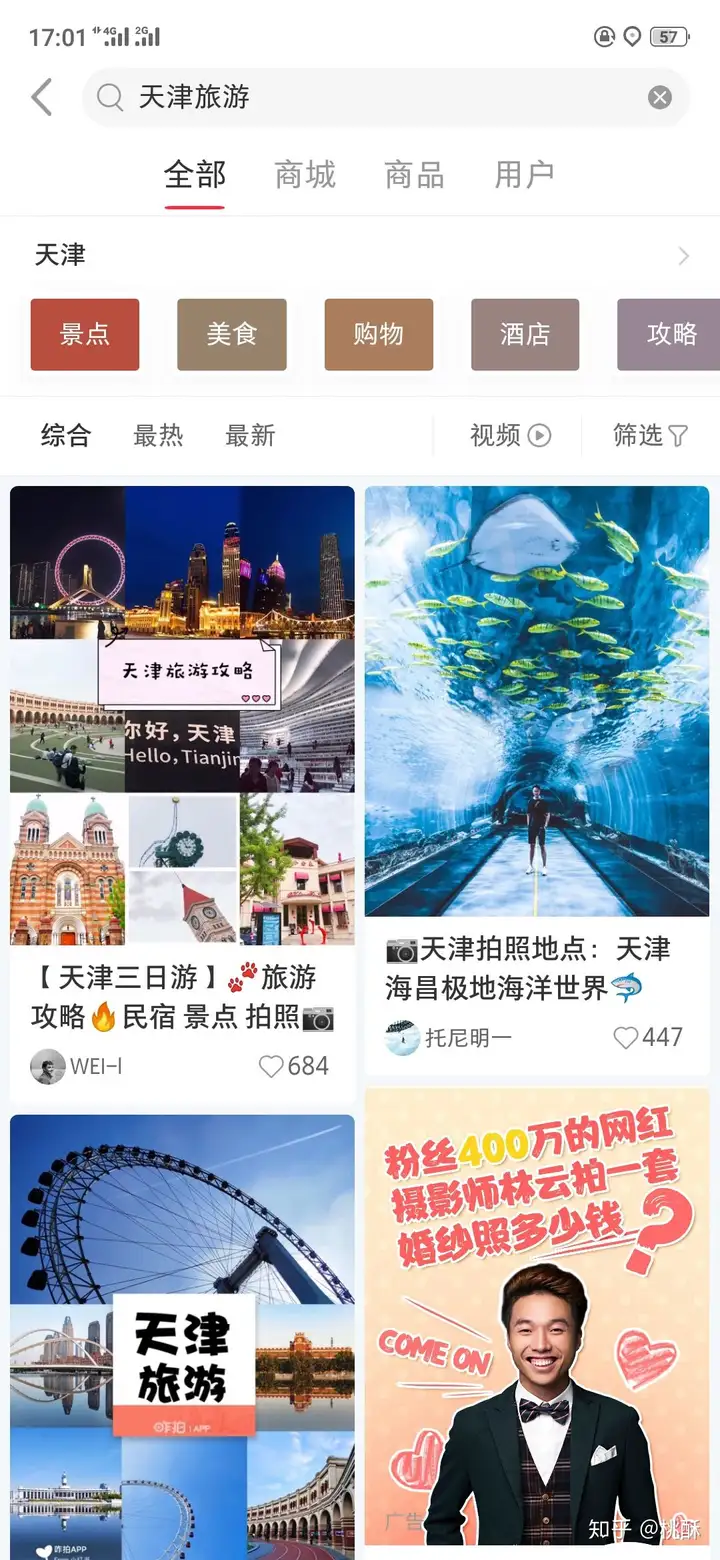Screen dimensions: 720x1560
Task: Go back using the top arrow
Action: point(42,97)
